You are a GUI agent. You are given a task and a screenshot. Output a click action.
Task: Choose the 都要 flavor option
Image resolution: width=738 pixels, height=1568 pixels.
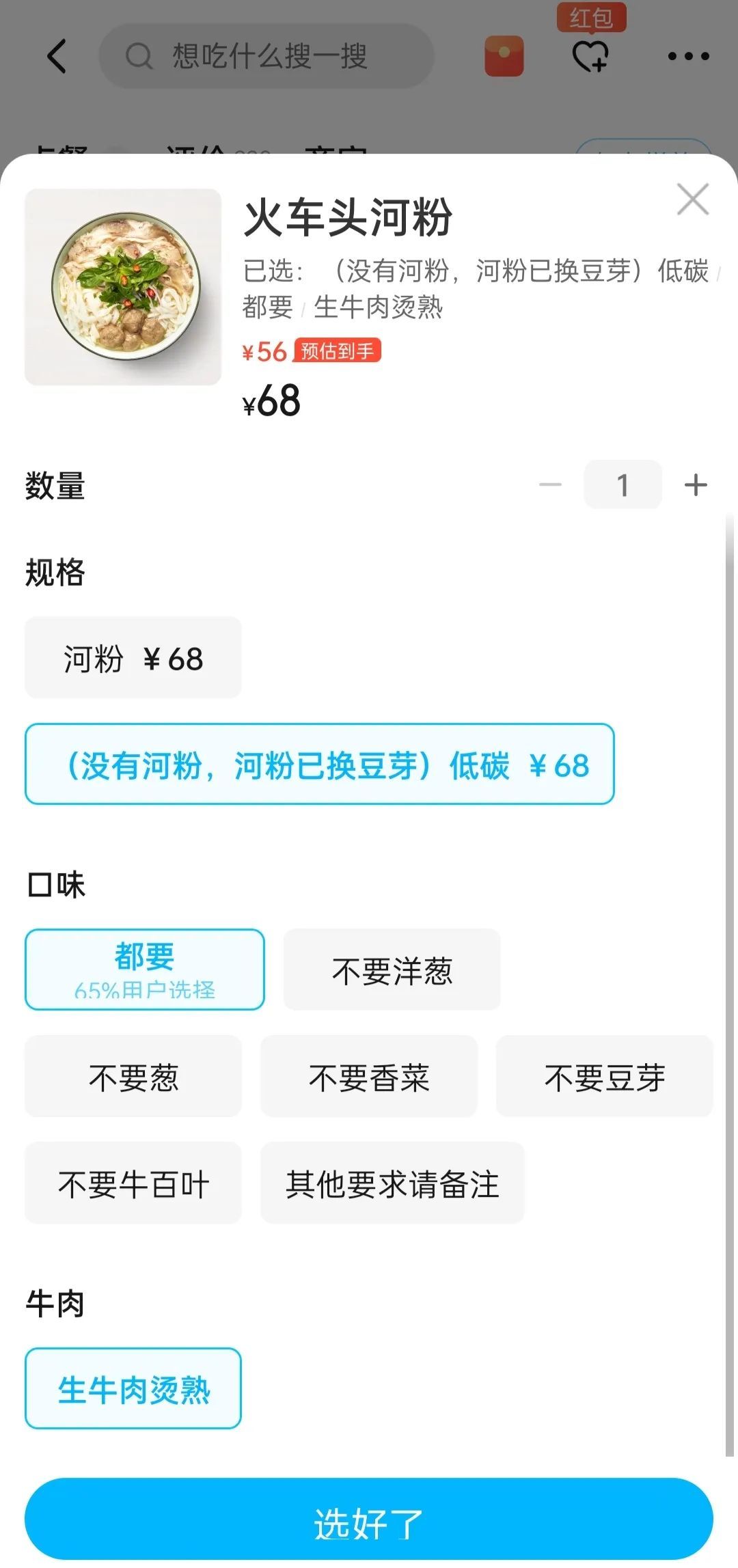point(145,969)
